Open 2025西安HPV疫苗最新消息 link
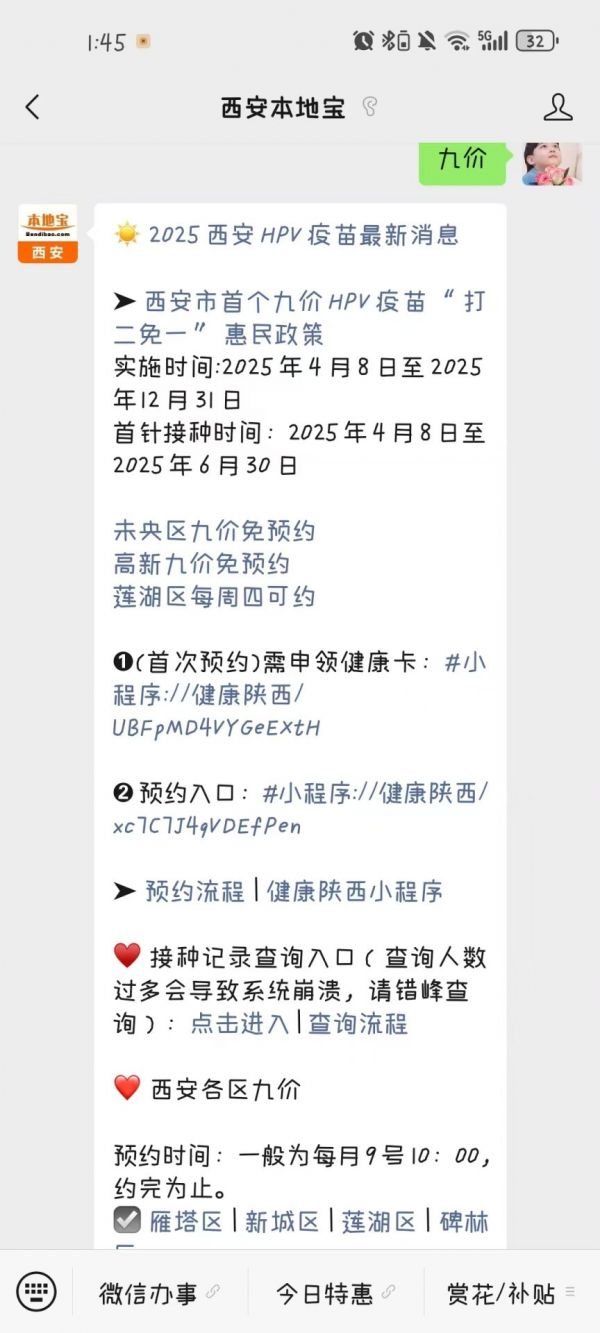The height and width of the screenshot is (1333, 600). tap(303, 235)
